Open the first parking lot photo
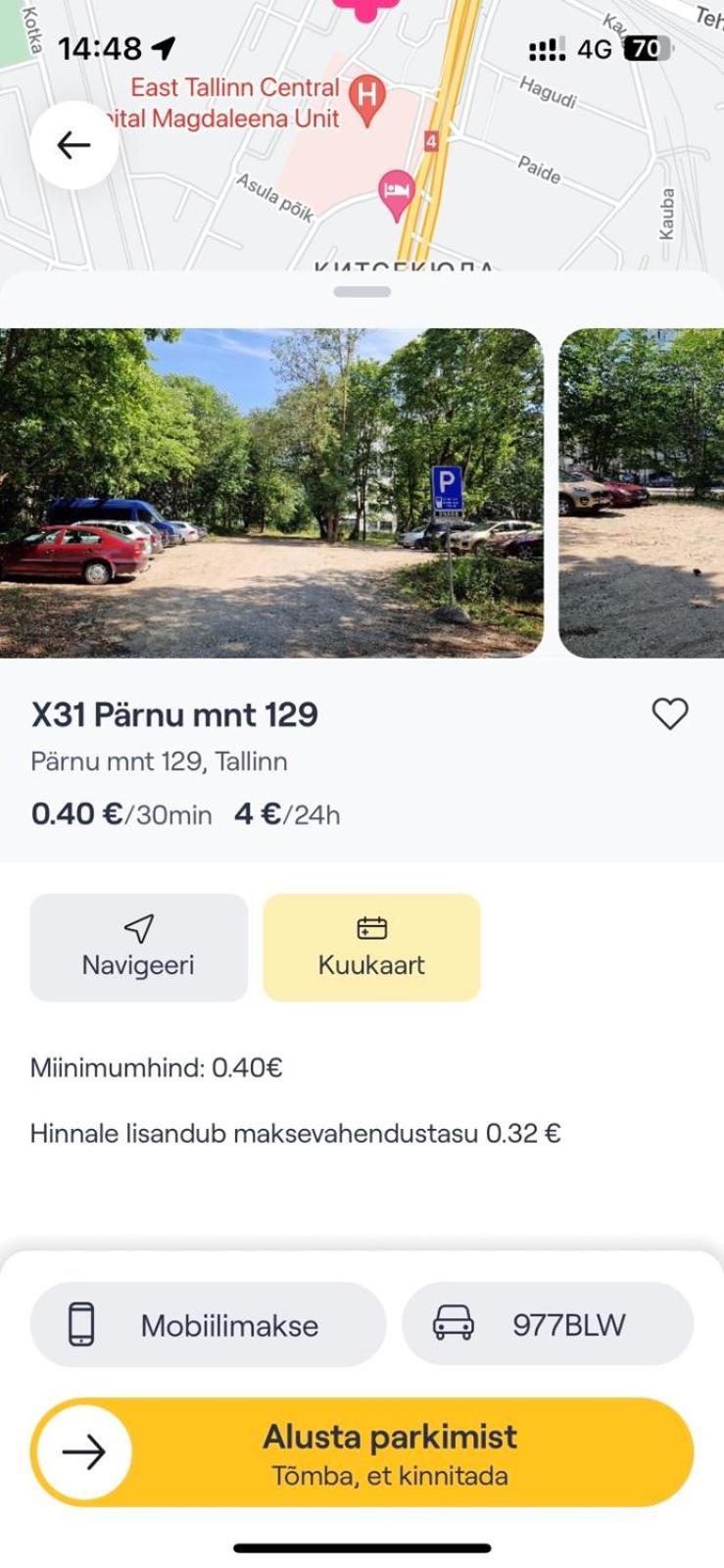Image resolution: width=724 pixels, height=1568 pixels. pyautogui.click(x=271, y=493)
